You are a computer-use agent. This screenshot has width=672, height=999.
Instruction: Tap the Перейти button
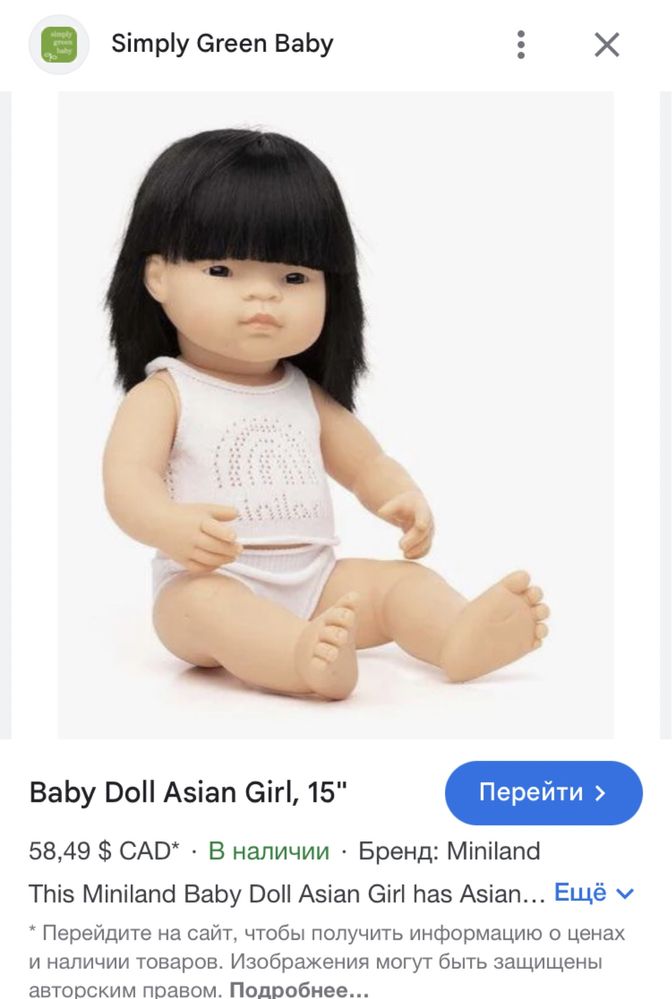tap(543, 793)
